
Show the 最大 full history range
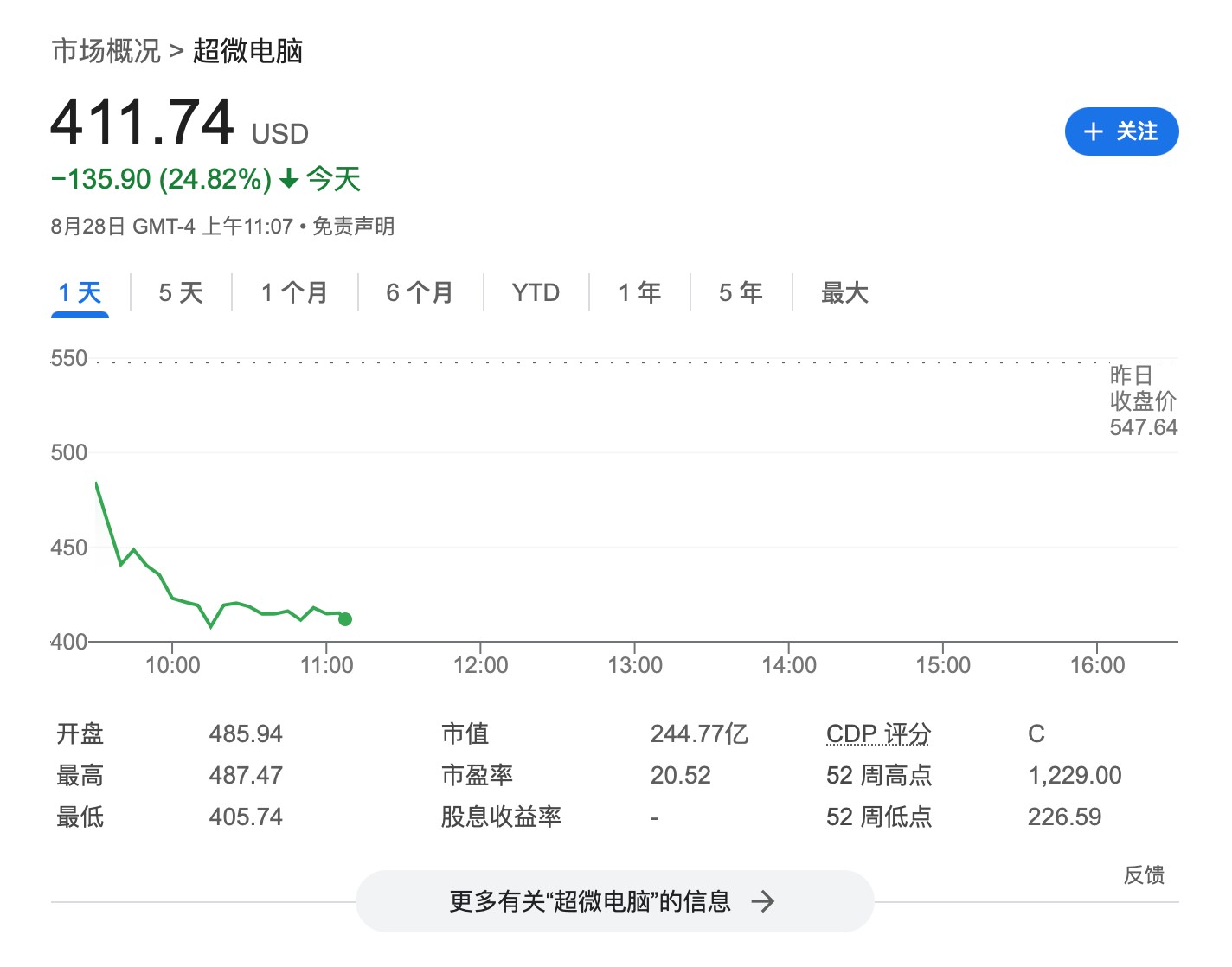point(844,292)
